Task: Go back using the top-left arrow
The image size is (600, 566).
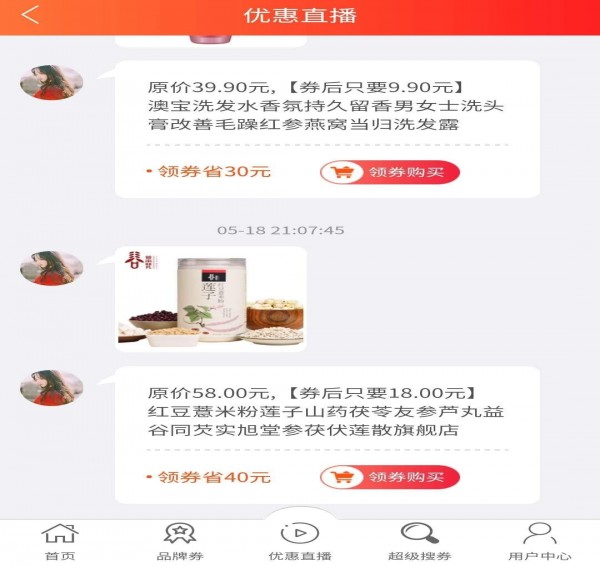Action: tap(30, 16)
